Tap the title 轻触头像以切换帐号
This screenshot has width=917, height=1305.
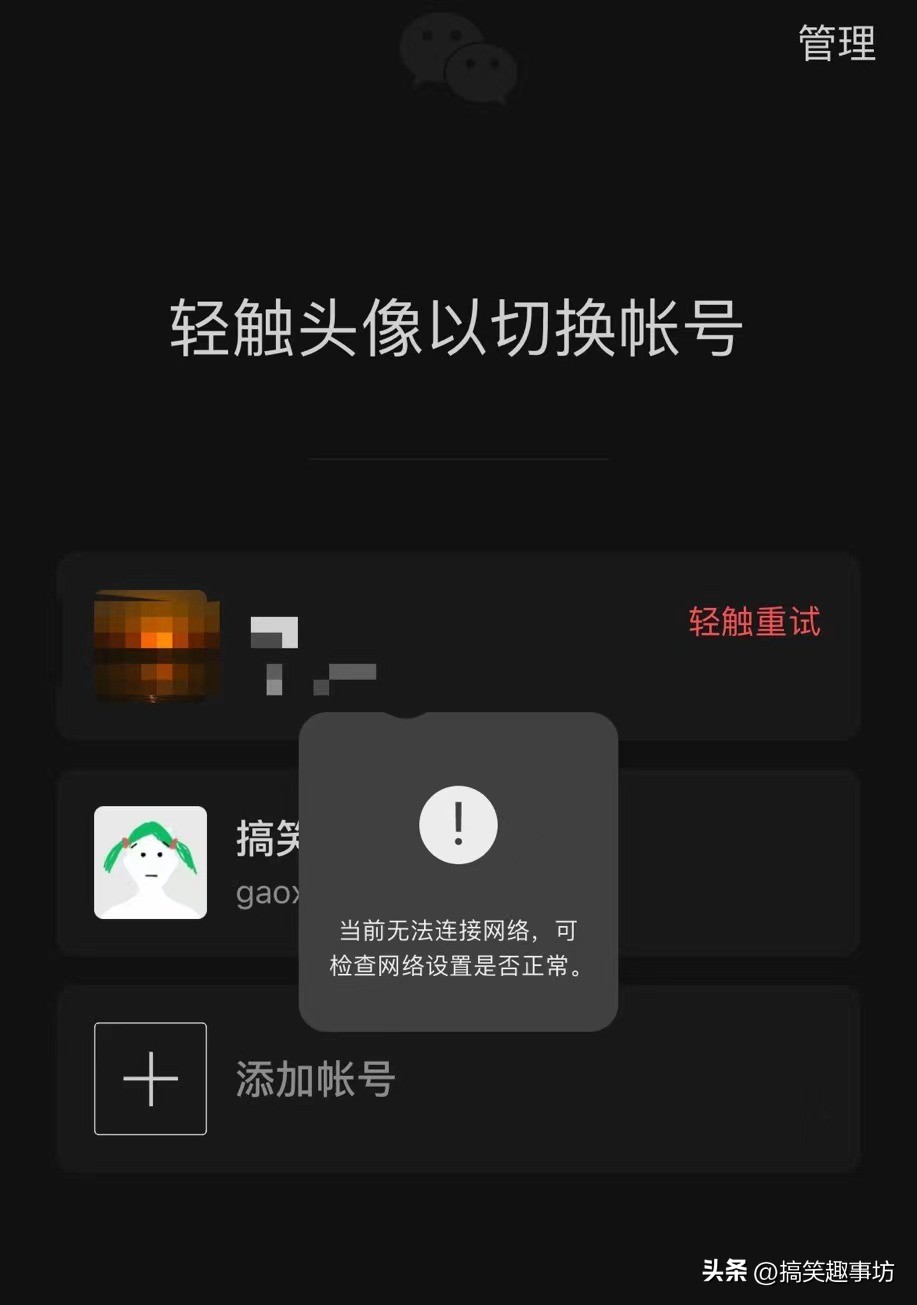tap(458, 330)
